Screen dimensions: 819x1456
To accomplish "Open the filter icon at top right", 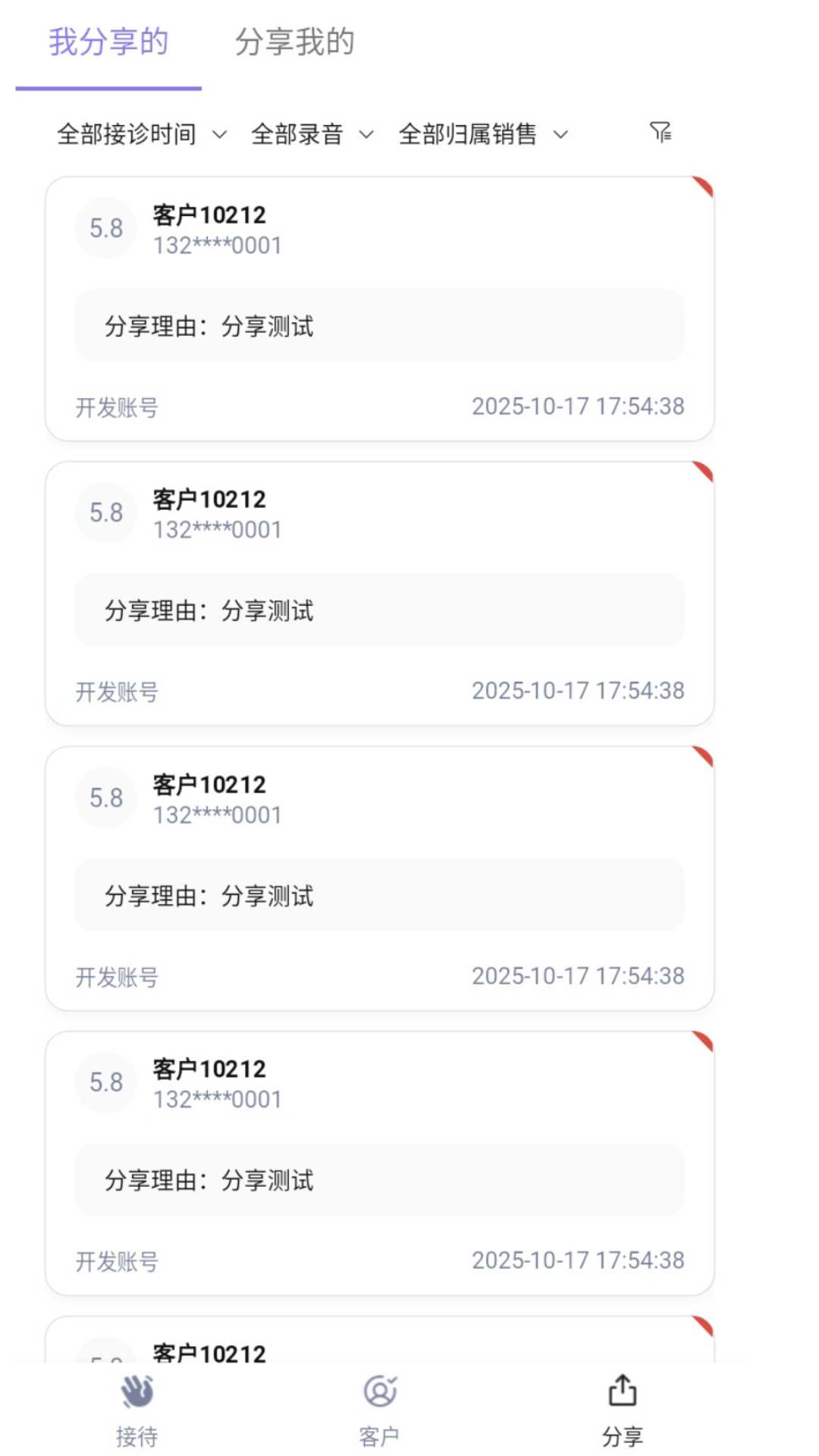I will [659, 133].
